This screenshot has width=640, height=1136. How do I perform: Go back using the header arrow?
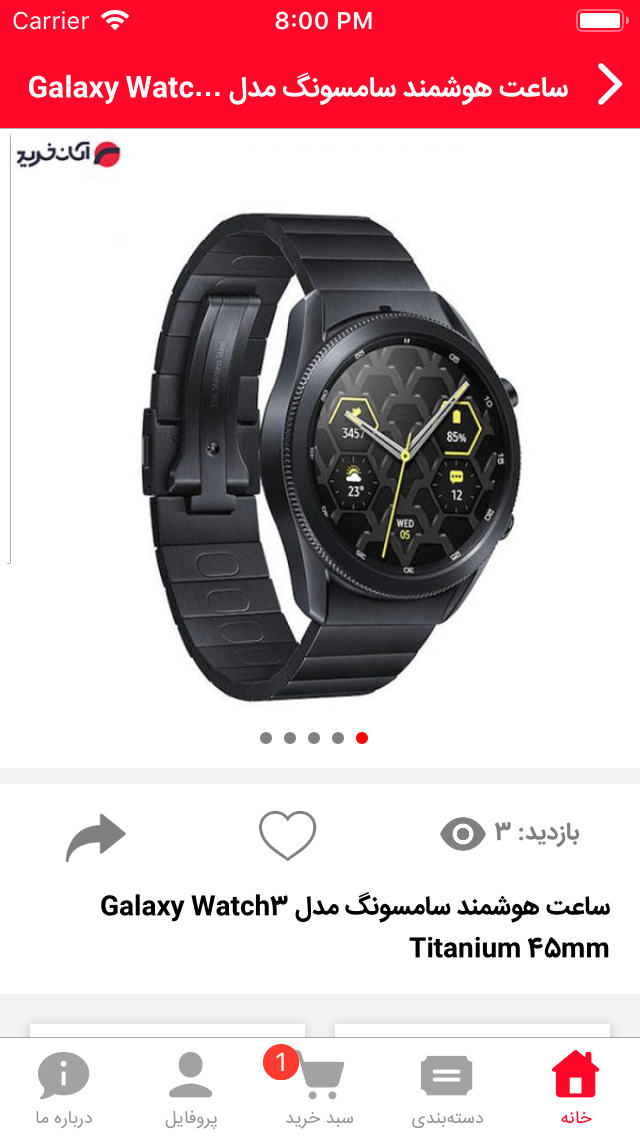(610, 85)
